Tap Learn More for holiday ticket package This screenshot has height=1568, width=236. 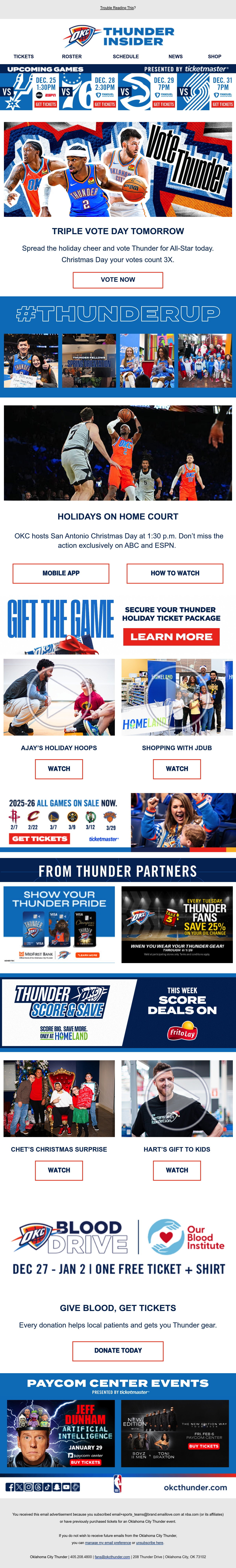point(171,637)
